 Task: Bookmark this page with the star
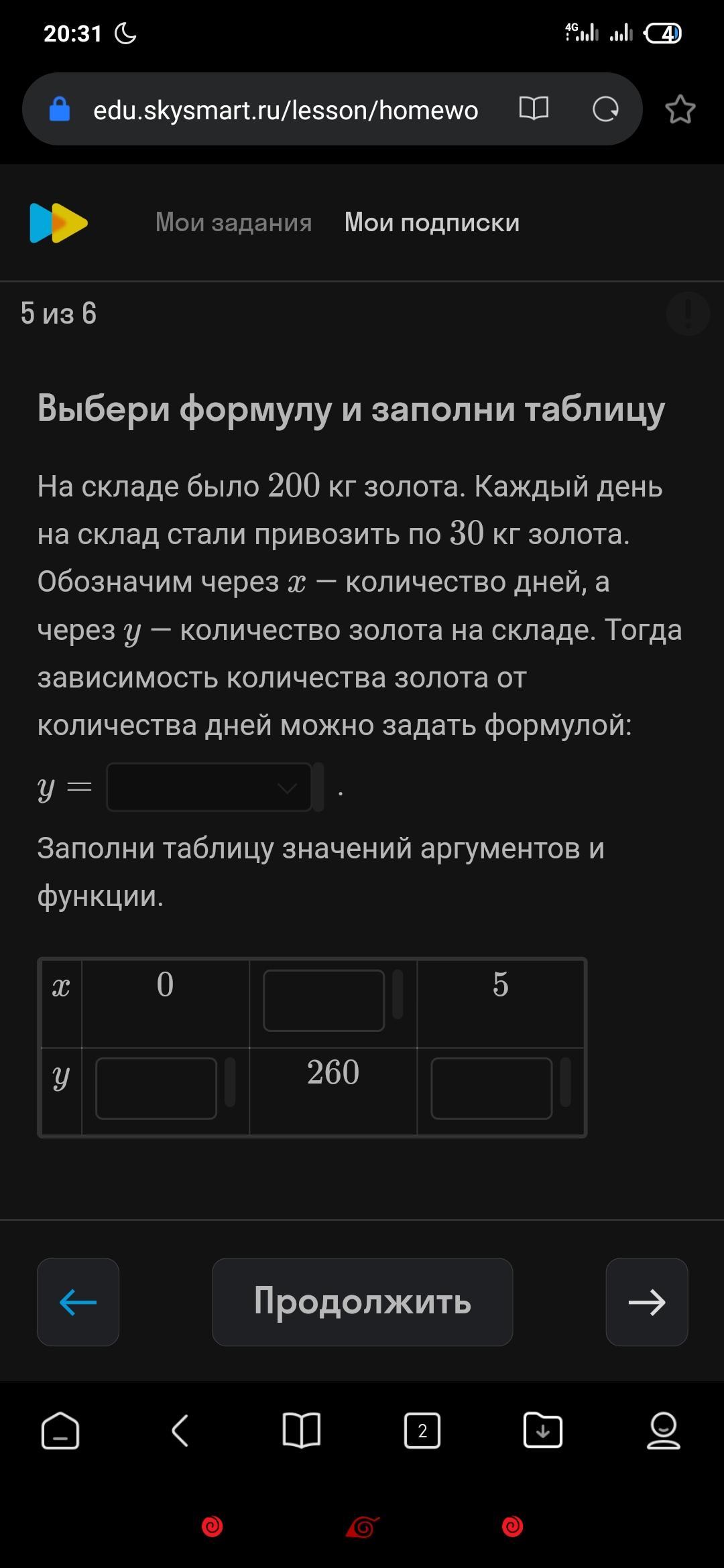680,109
